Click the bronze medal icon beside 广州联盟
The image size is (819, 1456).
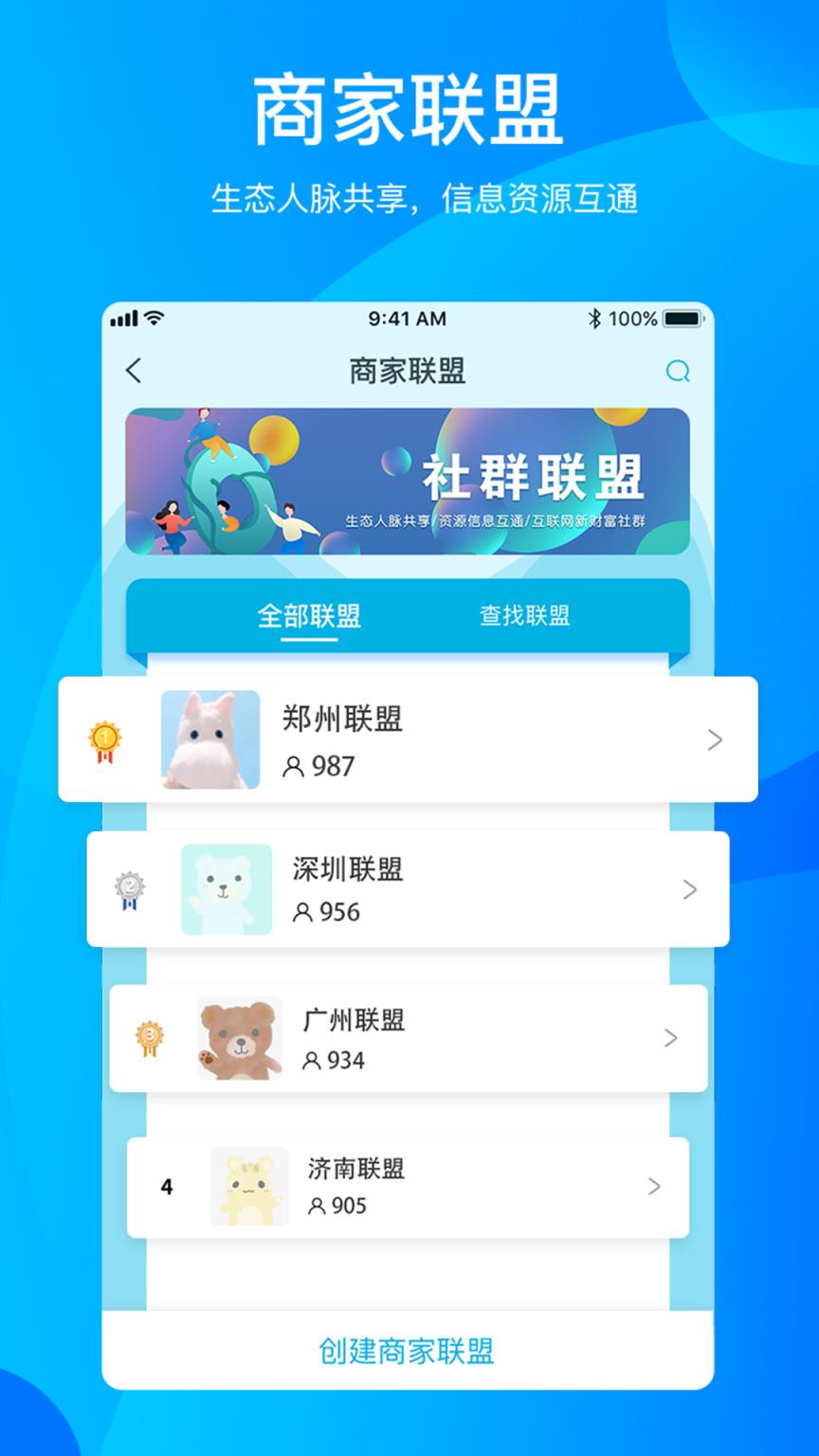[x=148, y=1037]
